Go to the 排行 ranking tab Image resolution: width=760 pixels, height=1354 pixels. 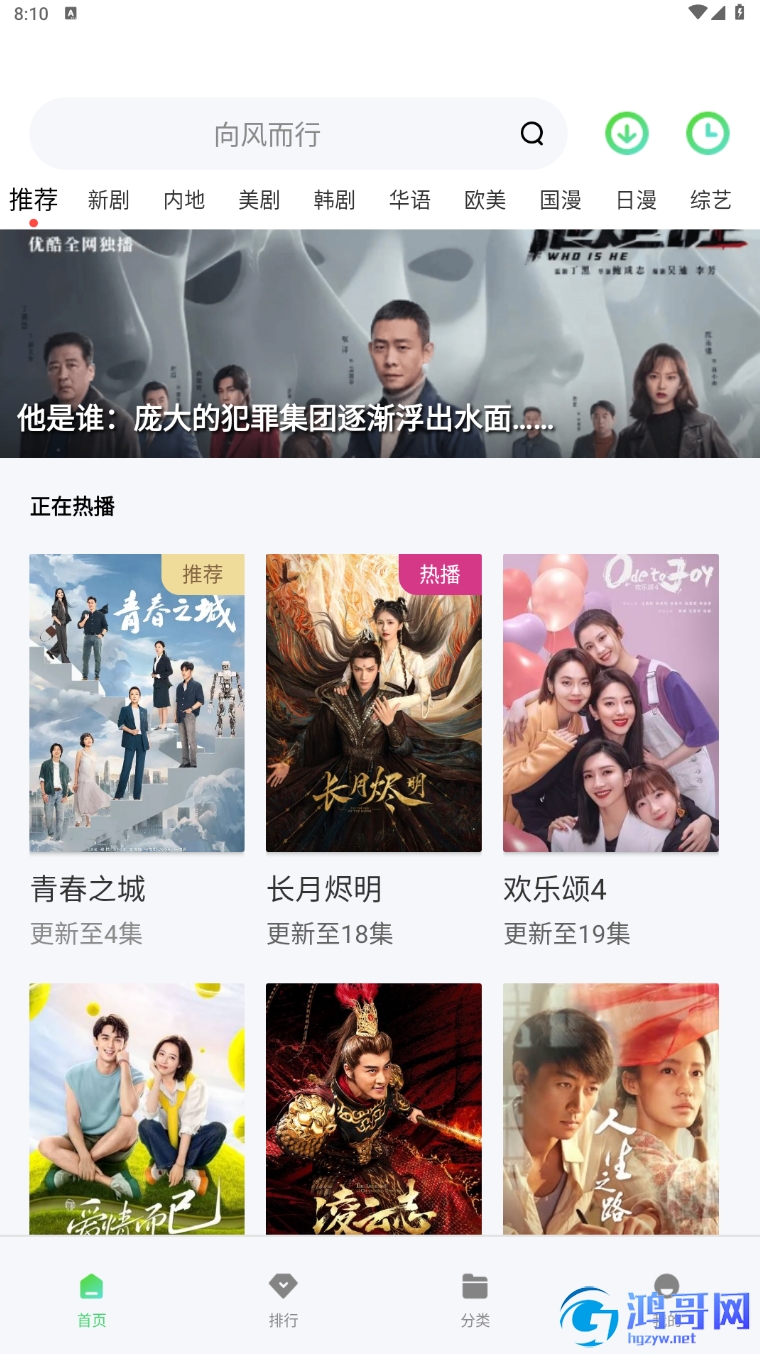pos(283,1300)
